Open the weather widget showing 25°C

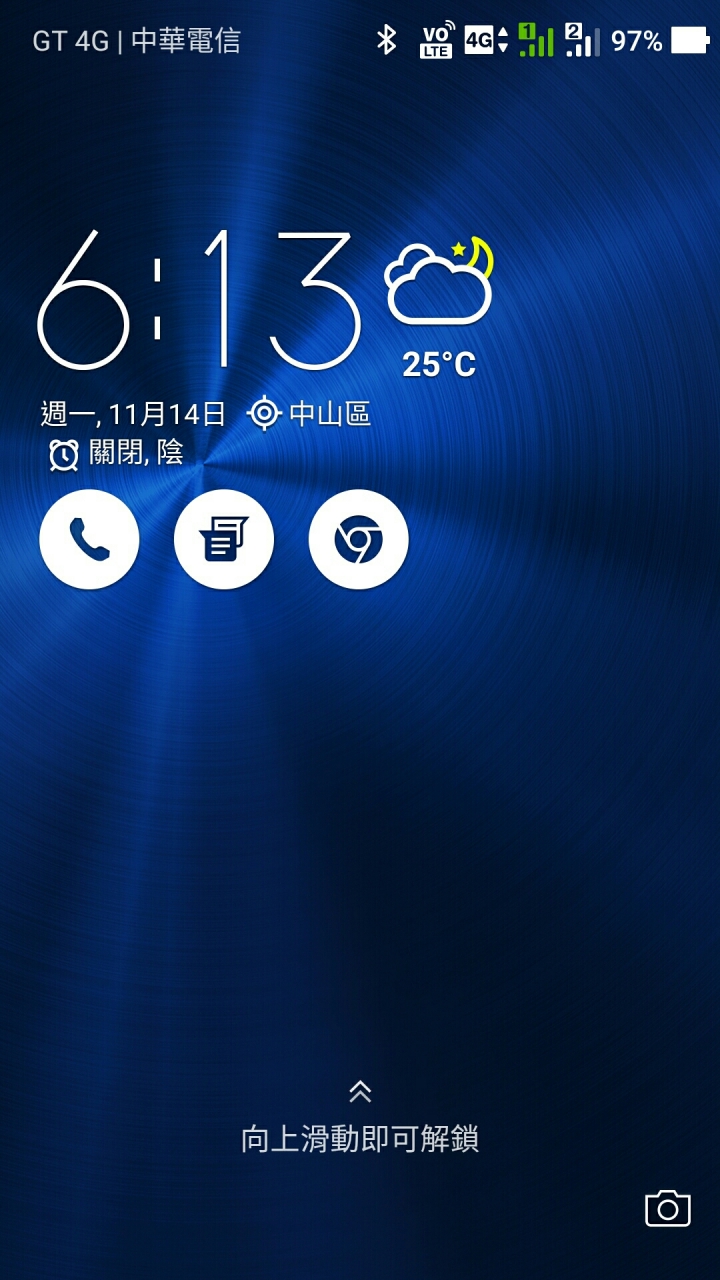[439, 305]
